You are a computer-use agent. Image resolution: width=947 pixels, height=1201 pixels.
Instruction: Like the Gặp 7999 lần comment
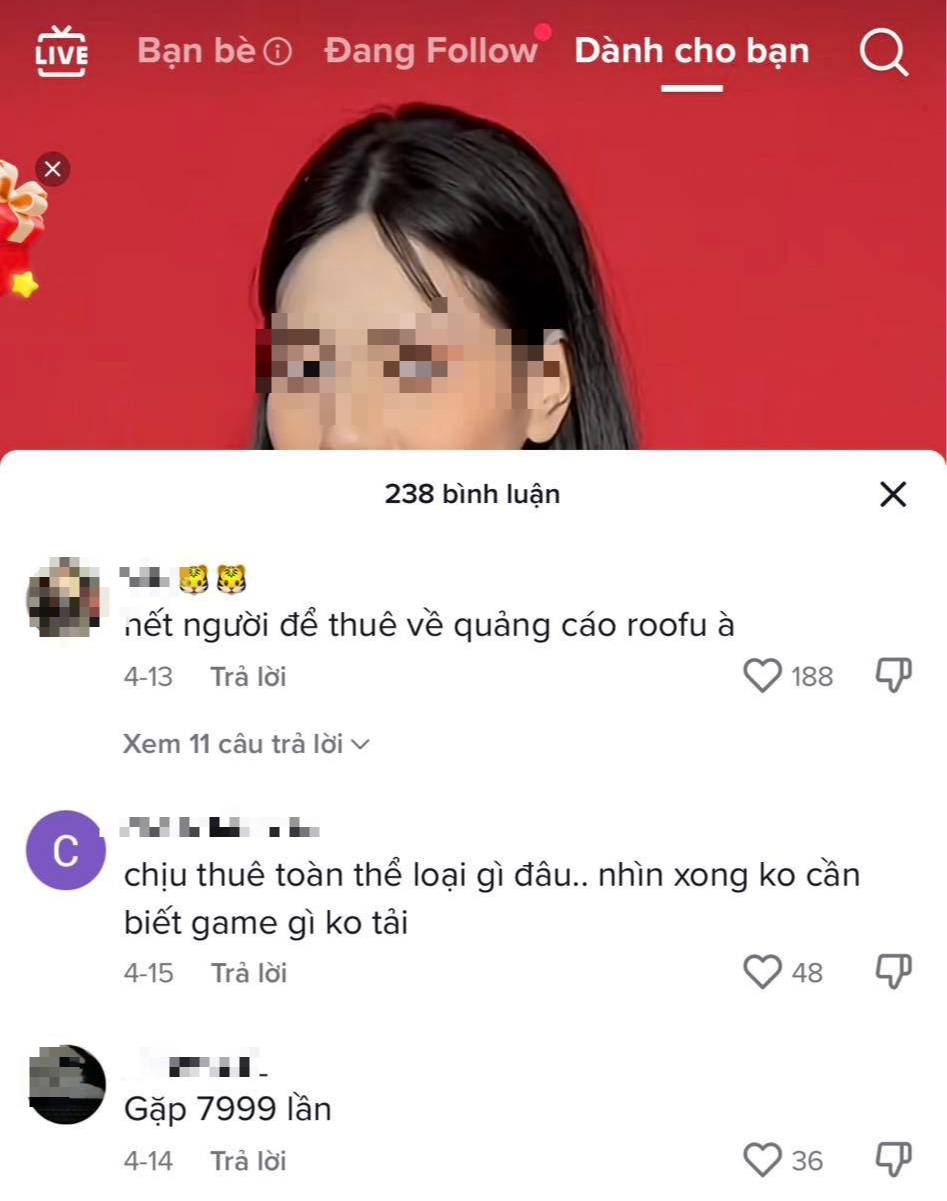coord(763,1160)
